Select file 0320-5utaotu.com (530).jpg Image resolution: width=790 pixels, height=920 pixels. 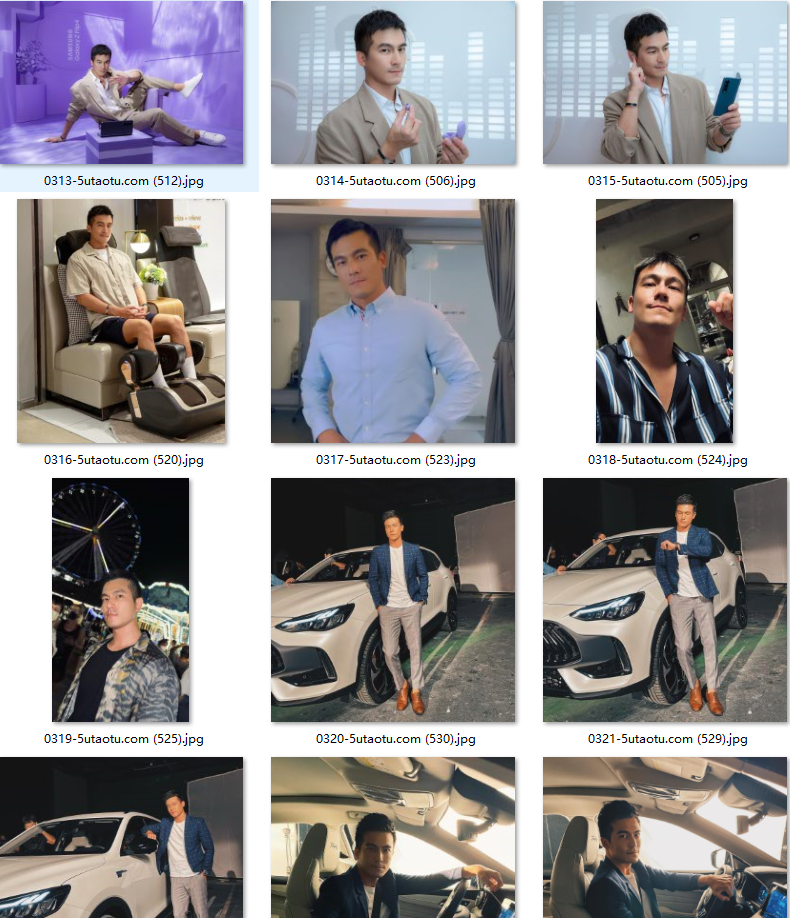tap(393, 600)
